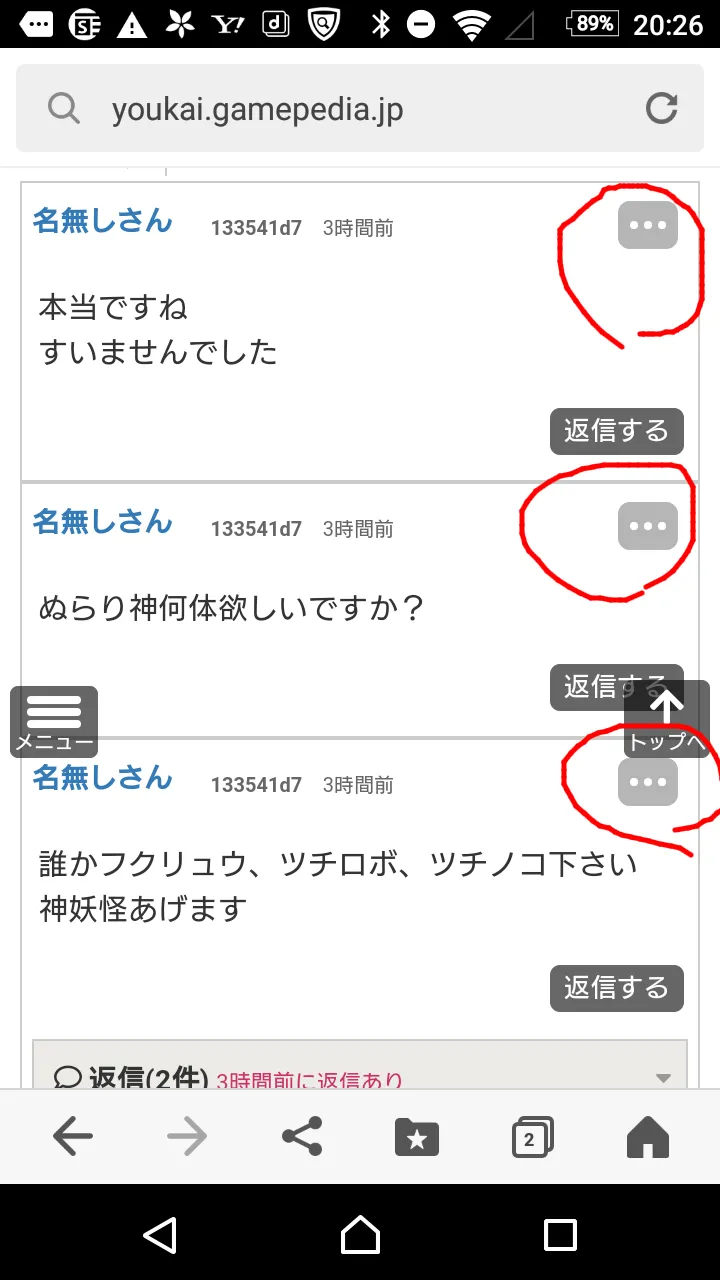Reply to the 本当ですね すいませんでした comment

616,431
